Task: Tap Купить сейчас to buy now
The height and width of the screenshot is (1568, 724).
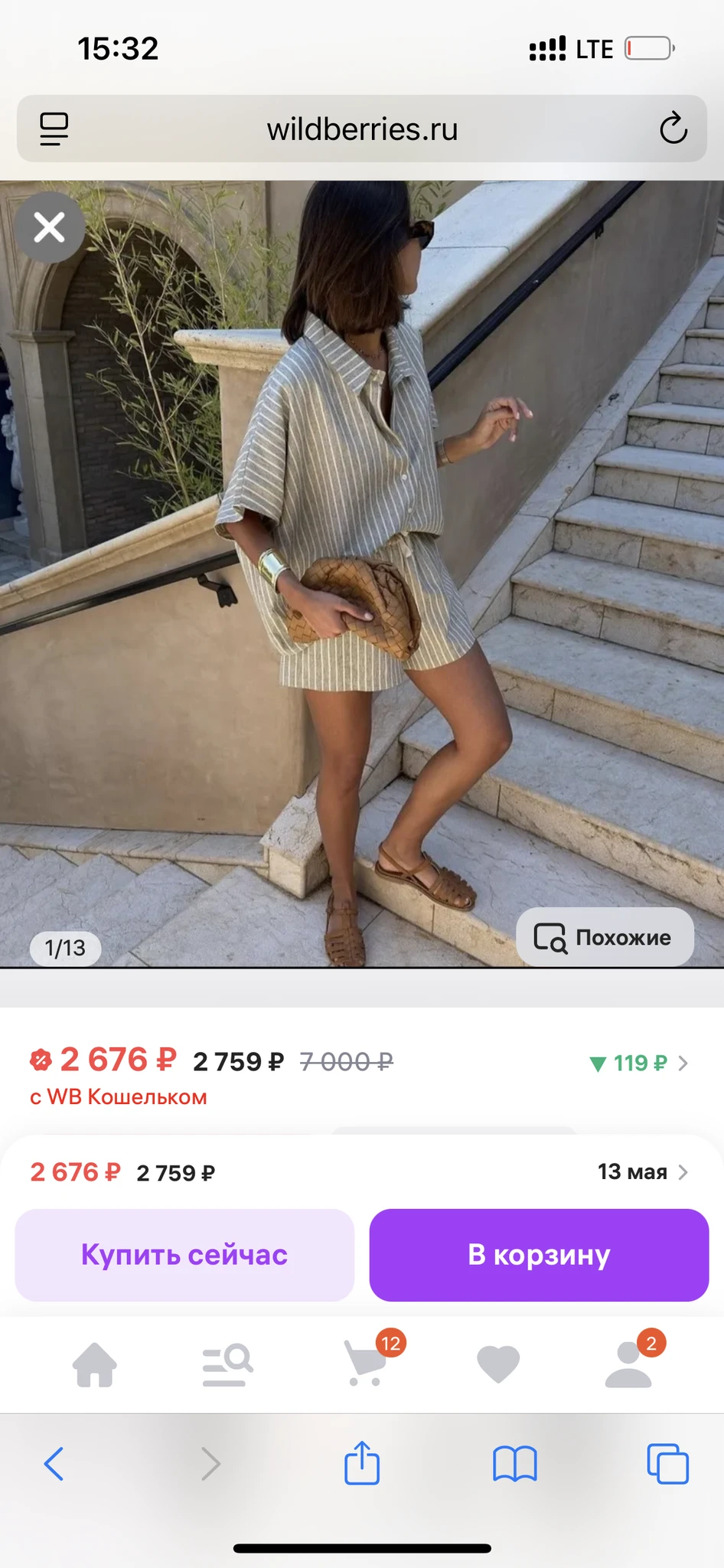Action: pyautogui.click(x=184, y=1255)
